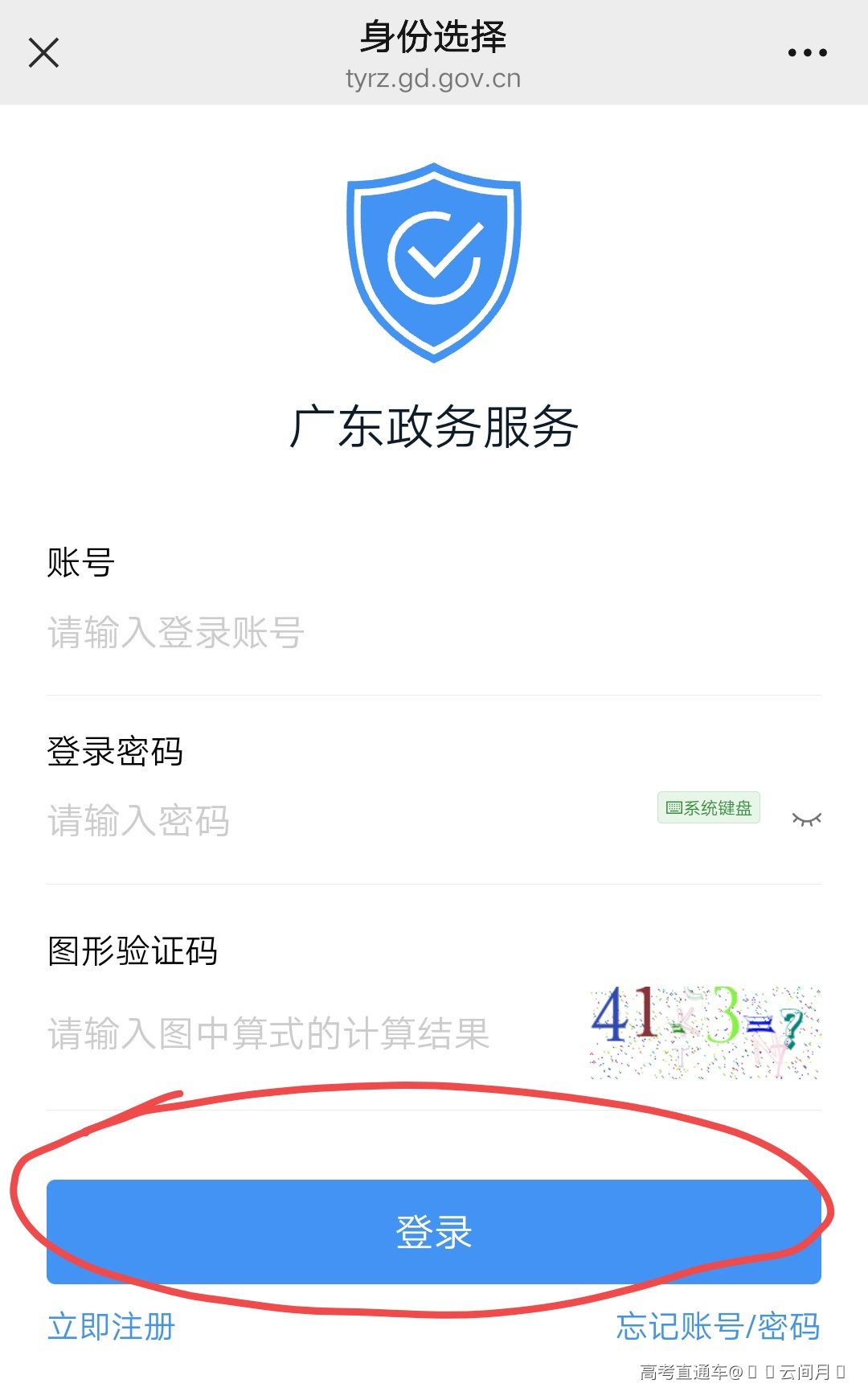
Task: Toggle password visibility eye icon
Action: [806, 819]
